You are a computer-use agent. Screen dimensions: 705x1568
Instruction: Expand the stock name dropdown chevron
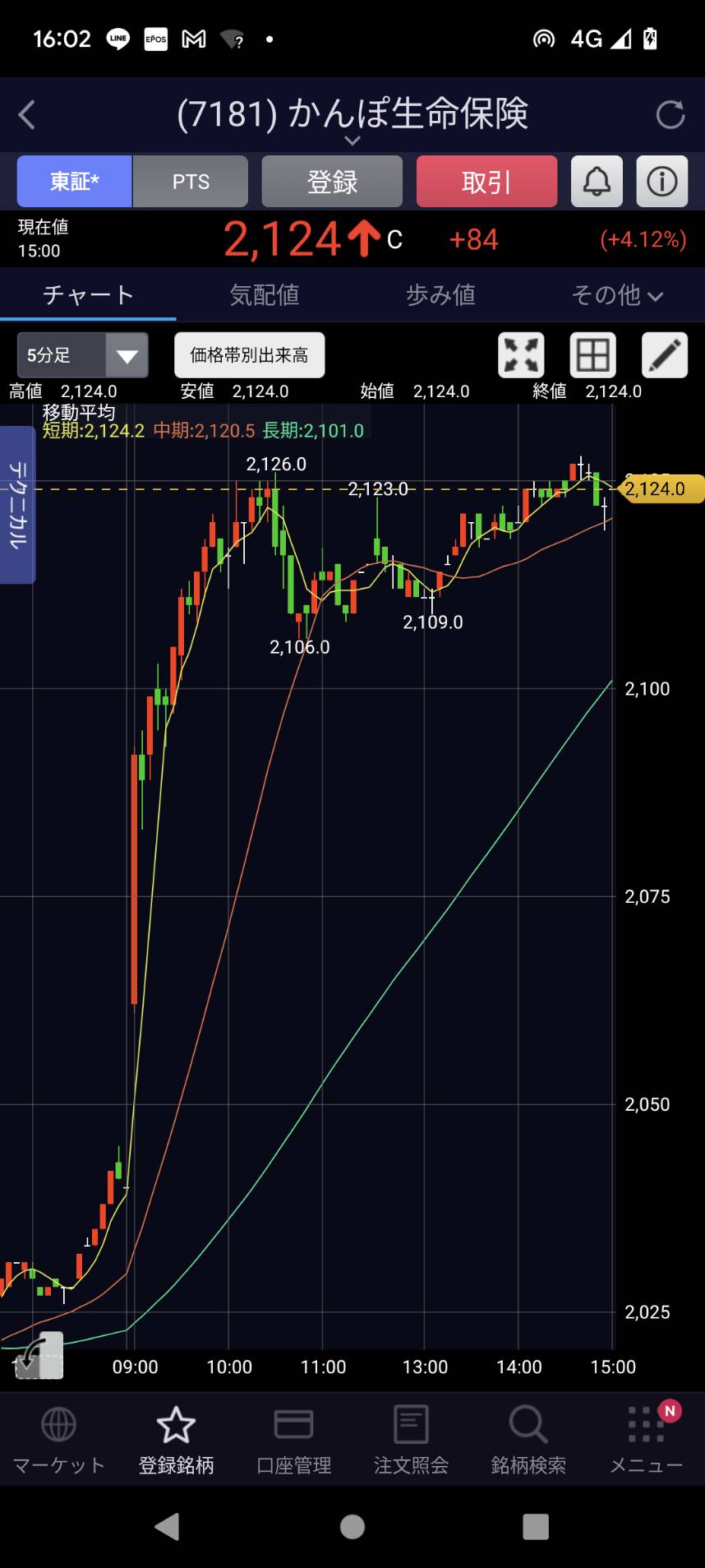coord(352,141)
